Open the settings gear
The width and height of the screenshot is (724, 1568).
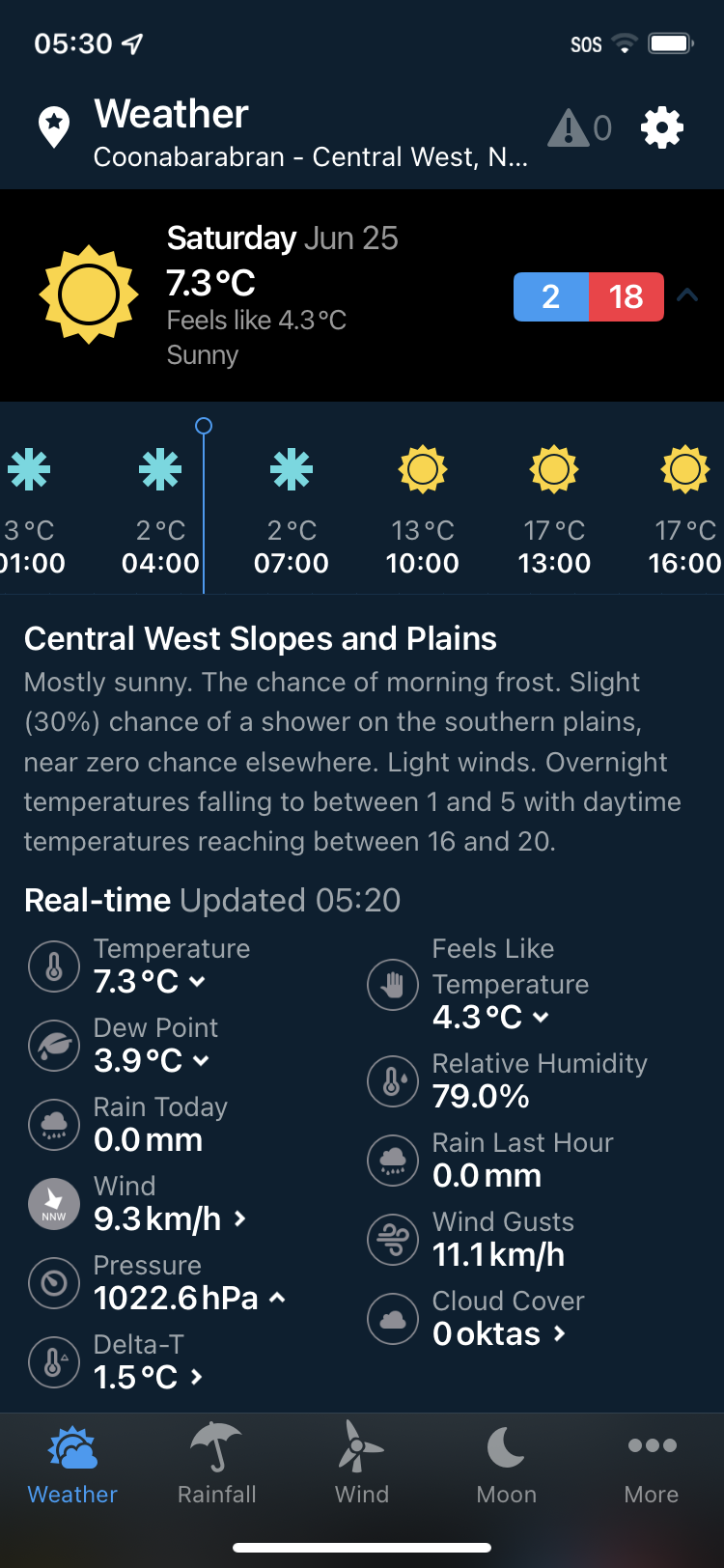662,127
